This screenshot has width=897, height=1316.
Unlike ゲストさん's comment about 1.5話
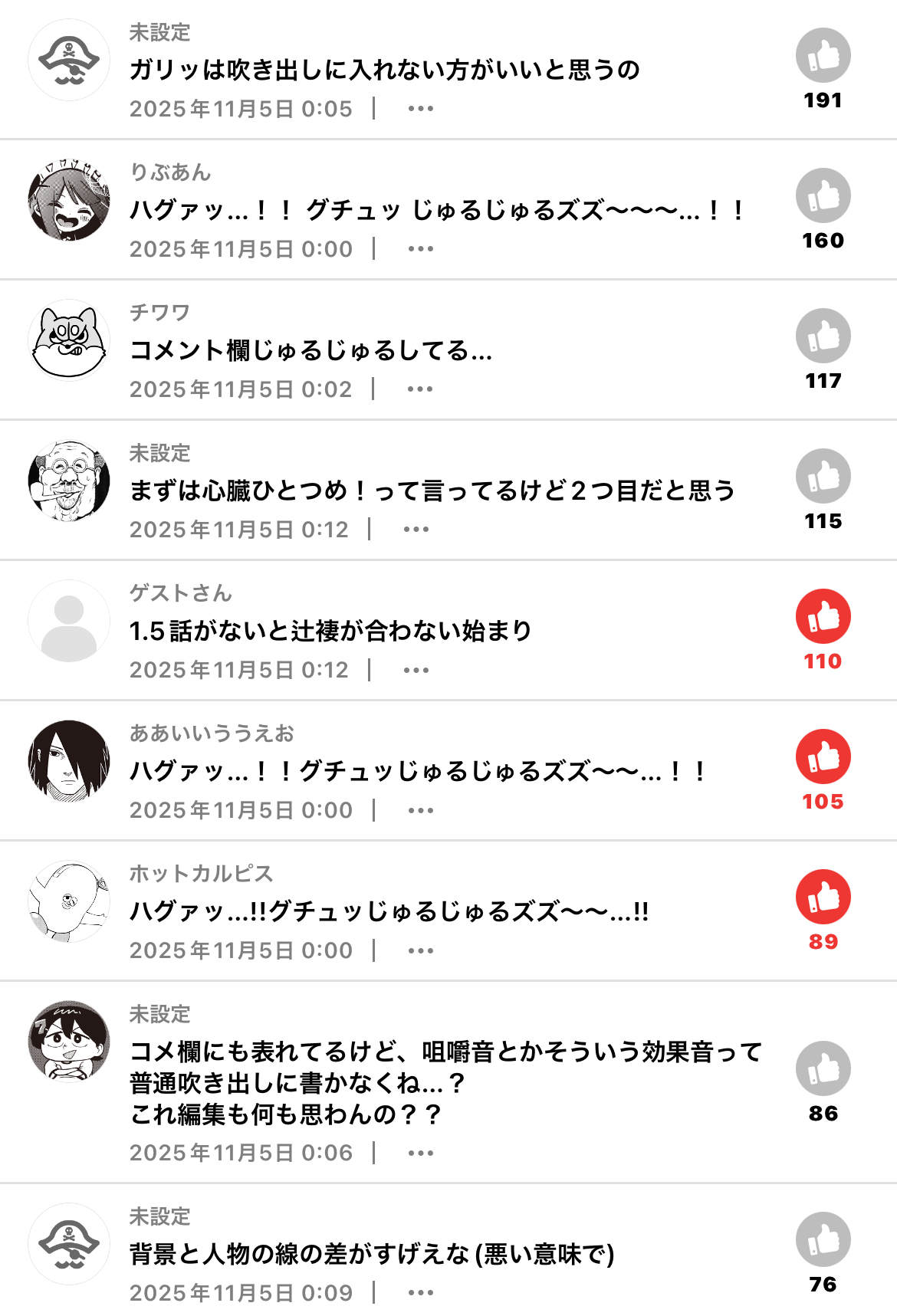[x=823, y=617]
